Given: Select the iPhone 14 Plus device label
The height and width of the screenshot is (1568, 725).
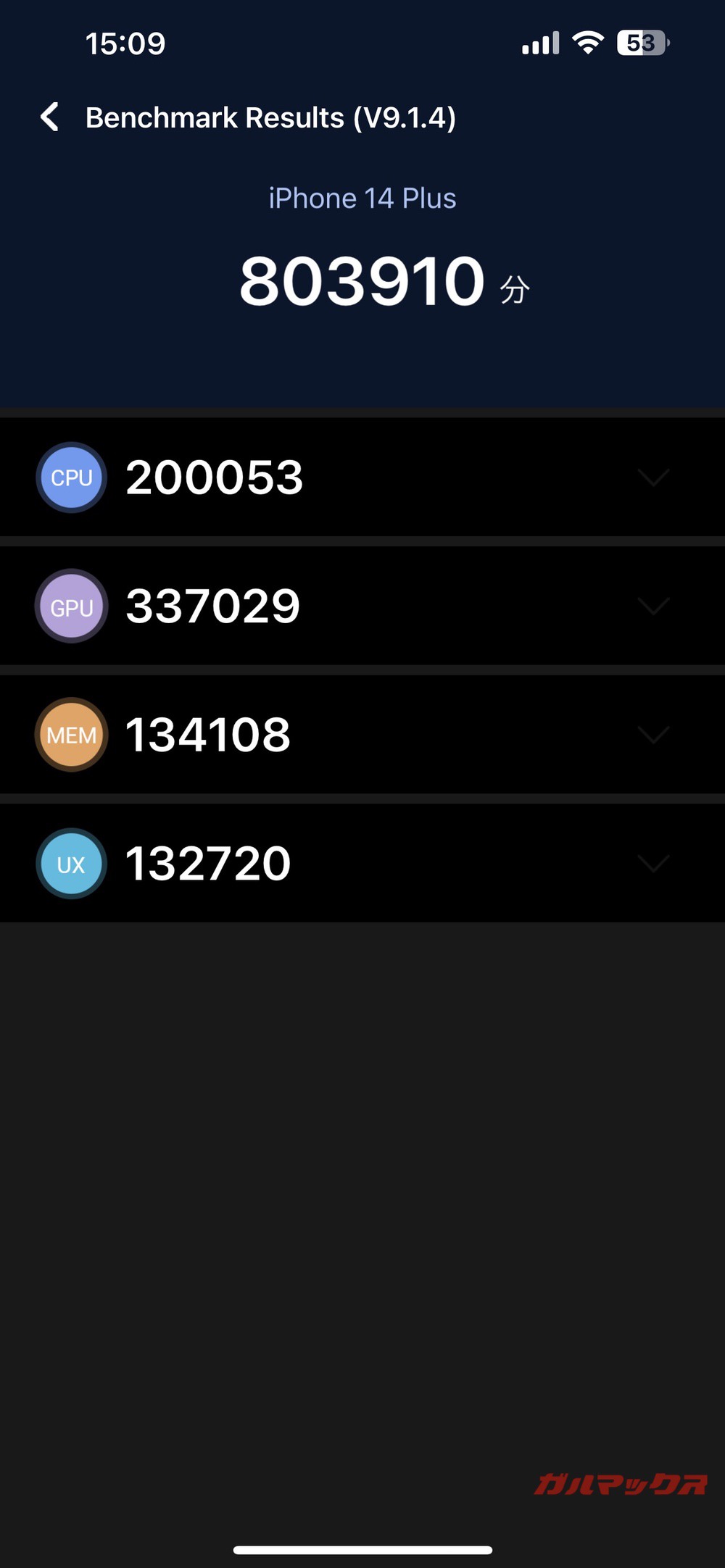Looking at the screenshot, I should (x=361, y=197).
